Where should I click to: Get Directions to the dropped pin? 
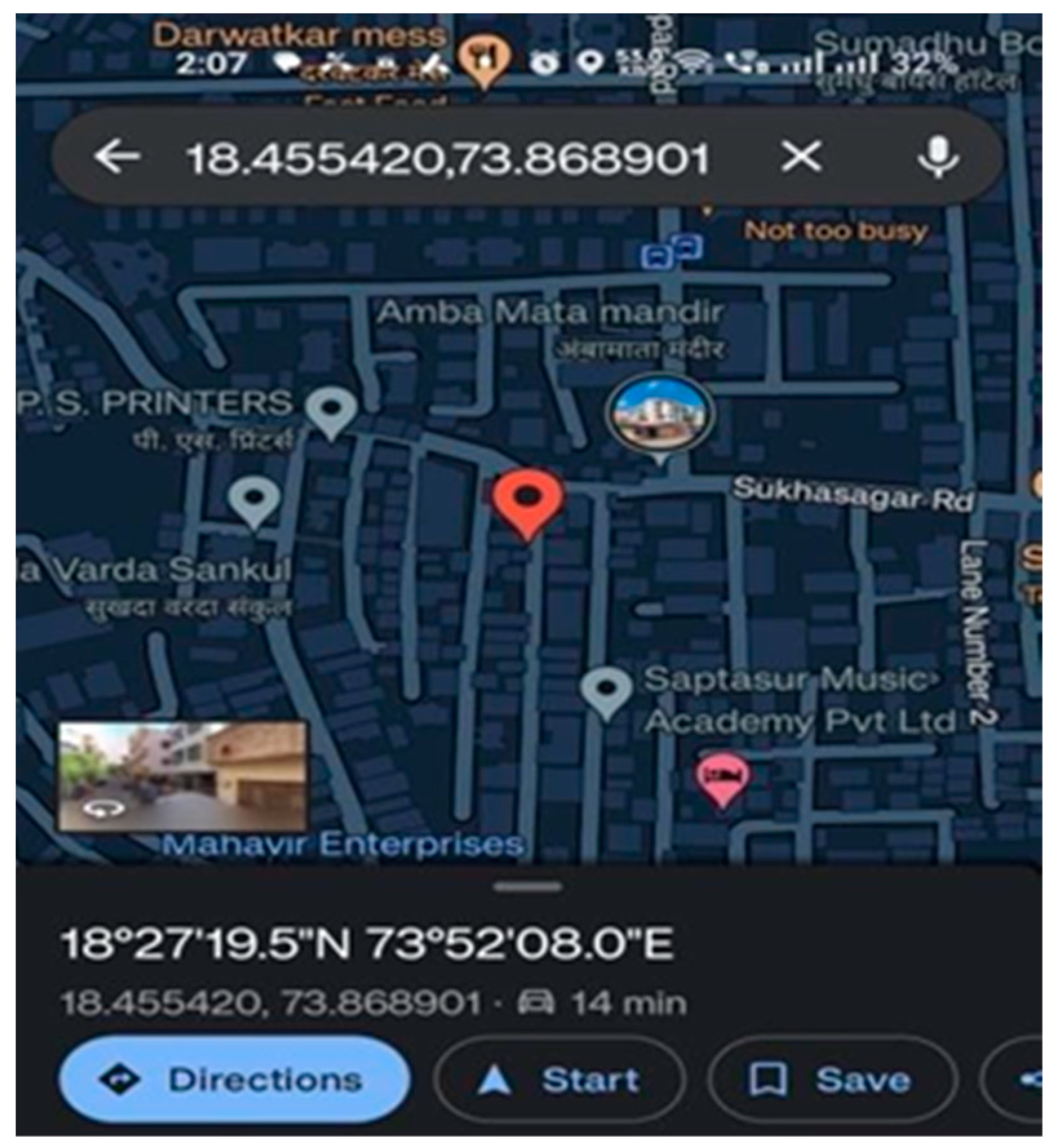[235, 1080]
